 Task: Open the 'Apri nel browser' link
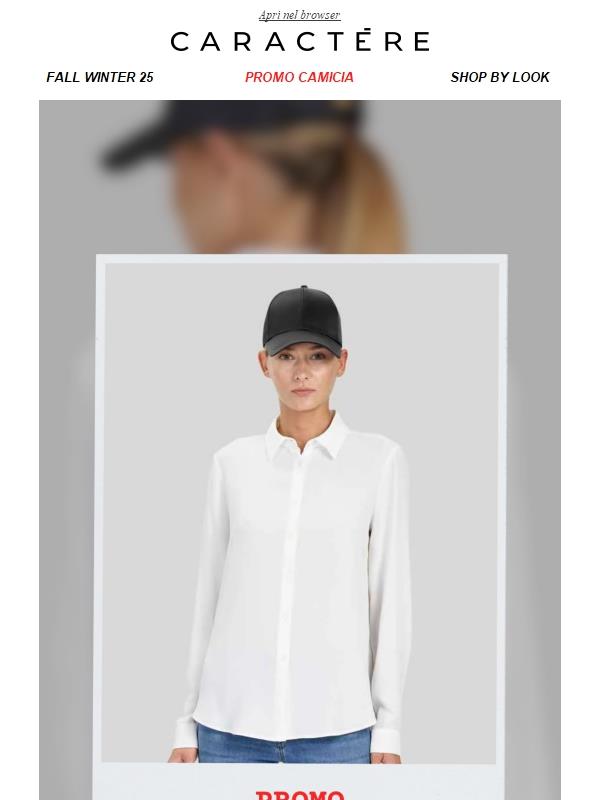(299, 15)
